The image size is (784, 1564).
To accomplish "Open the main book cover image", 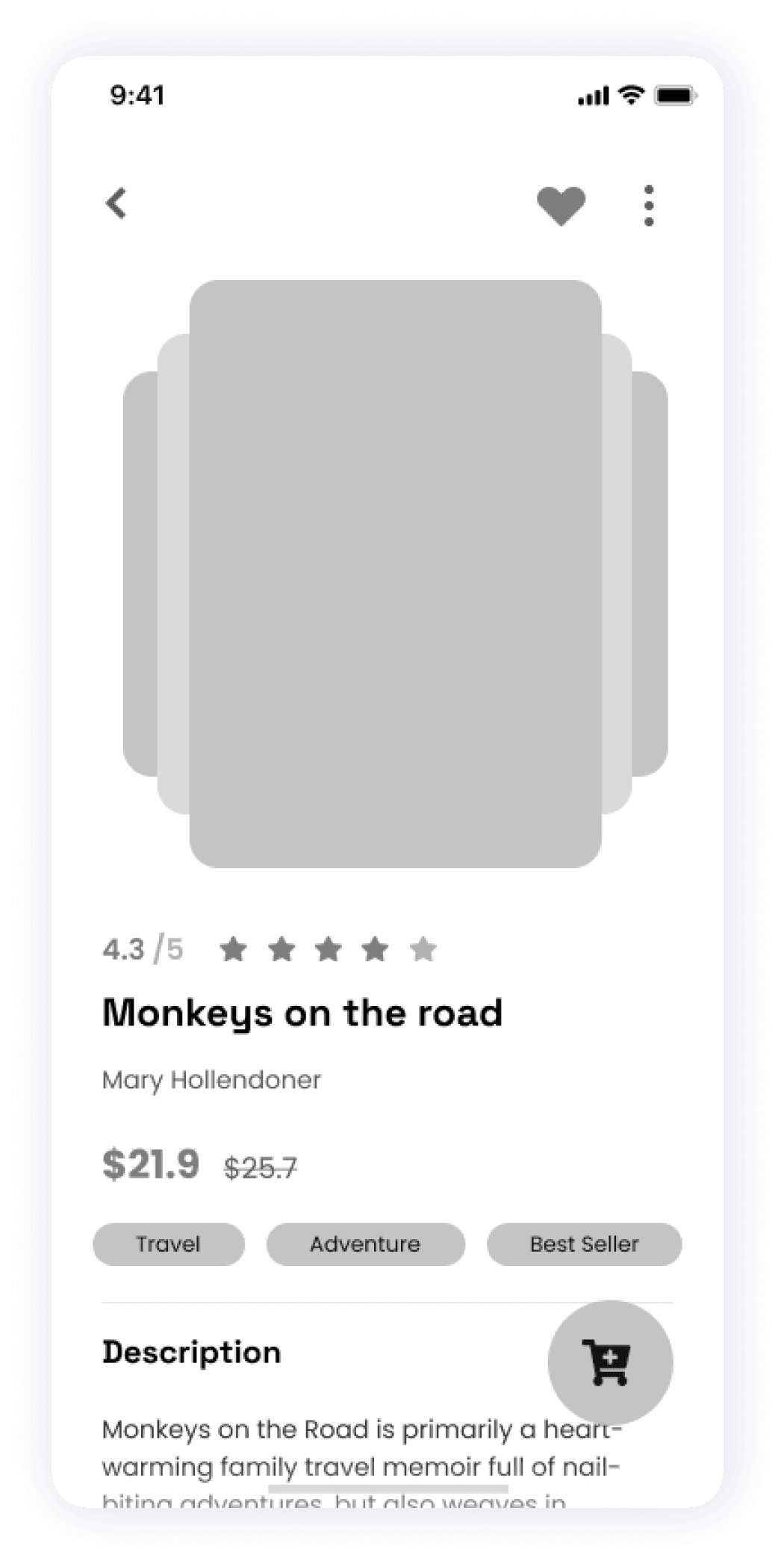I will (395, 574).
